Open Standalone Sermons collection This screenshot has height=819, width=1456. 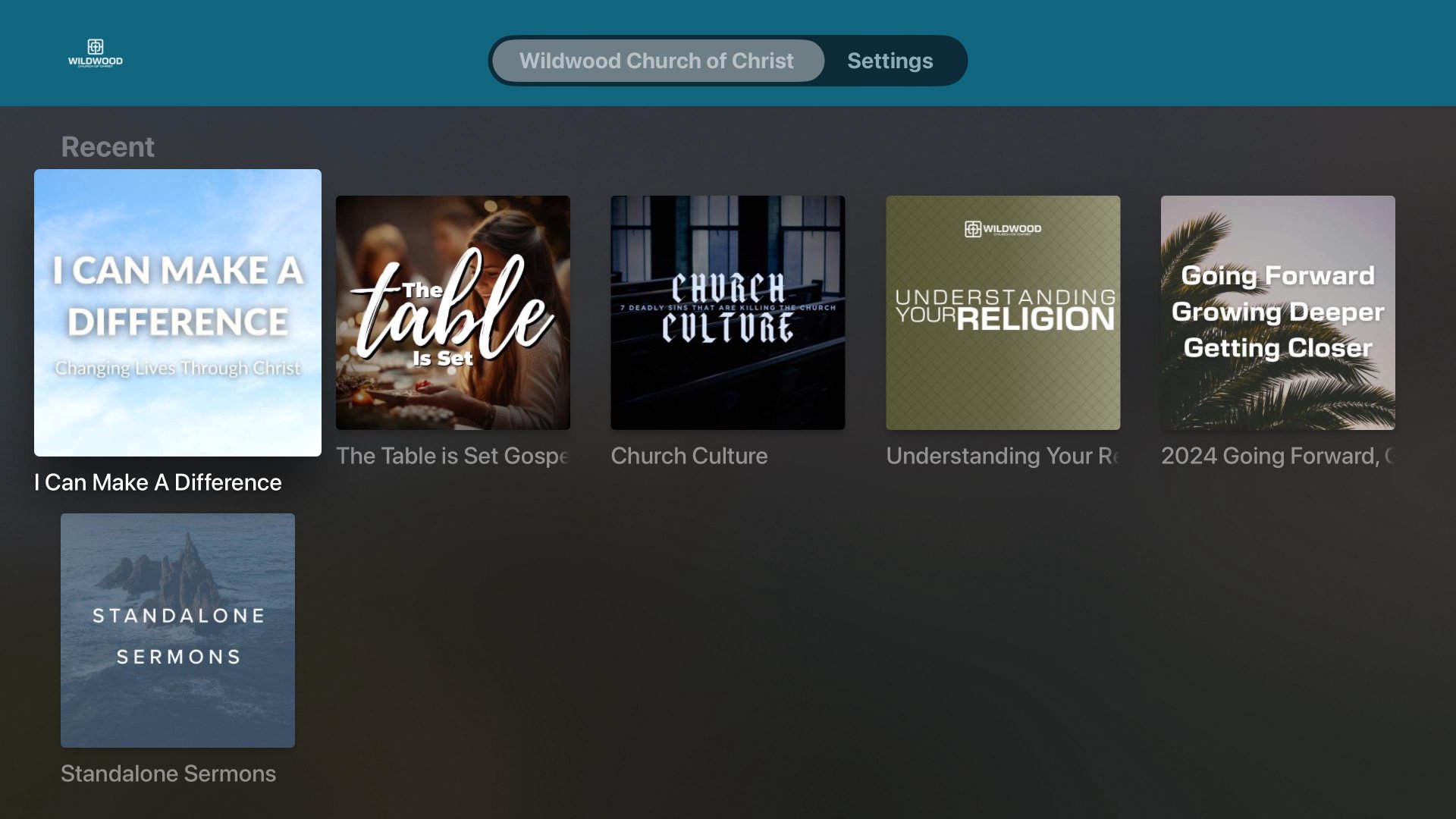click(x=177, y=630)
